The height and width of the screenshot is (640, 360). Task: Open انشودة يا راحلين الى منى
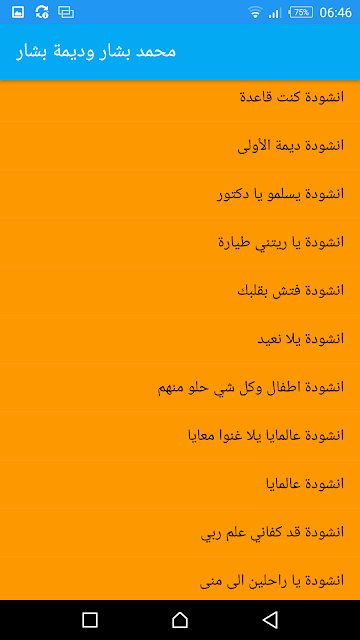[180, 580]
